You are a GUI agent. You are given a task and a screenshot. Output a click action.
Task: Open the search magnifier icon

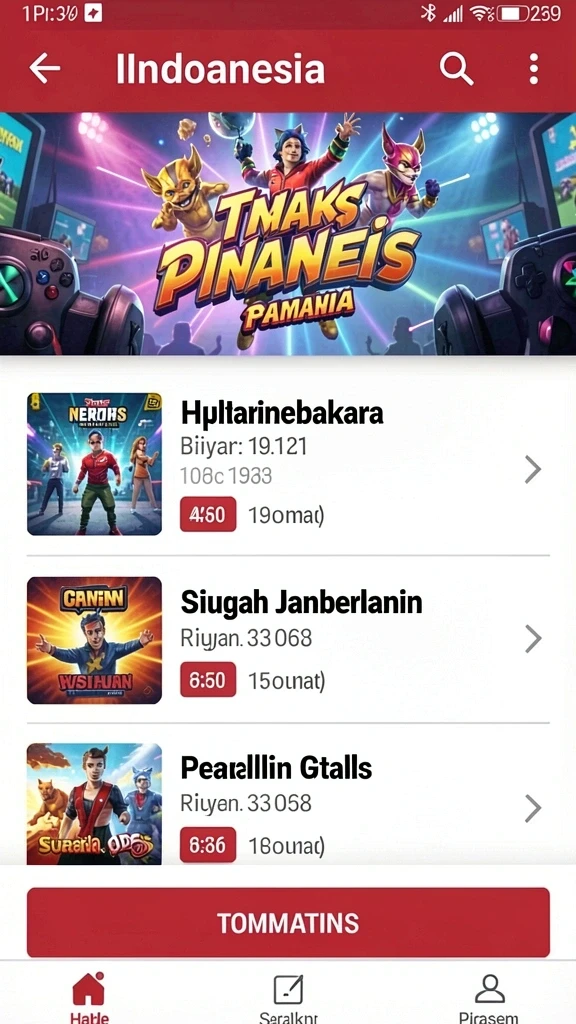click(456, 69)
